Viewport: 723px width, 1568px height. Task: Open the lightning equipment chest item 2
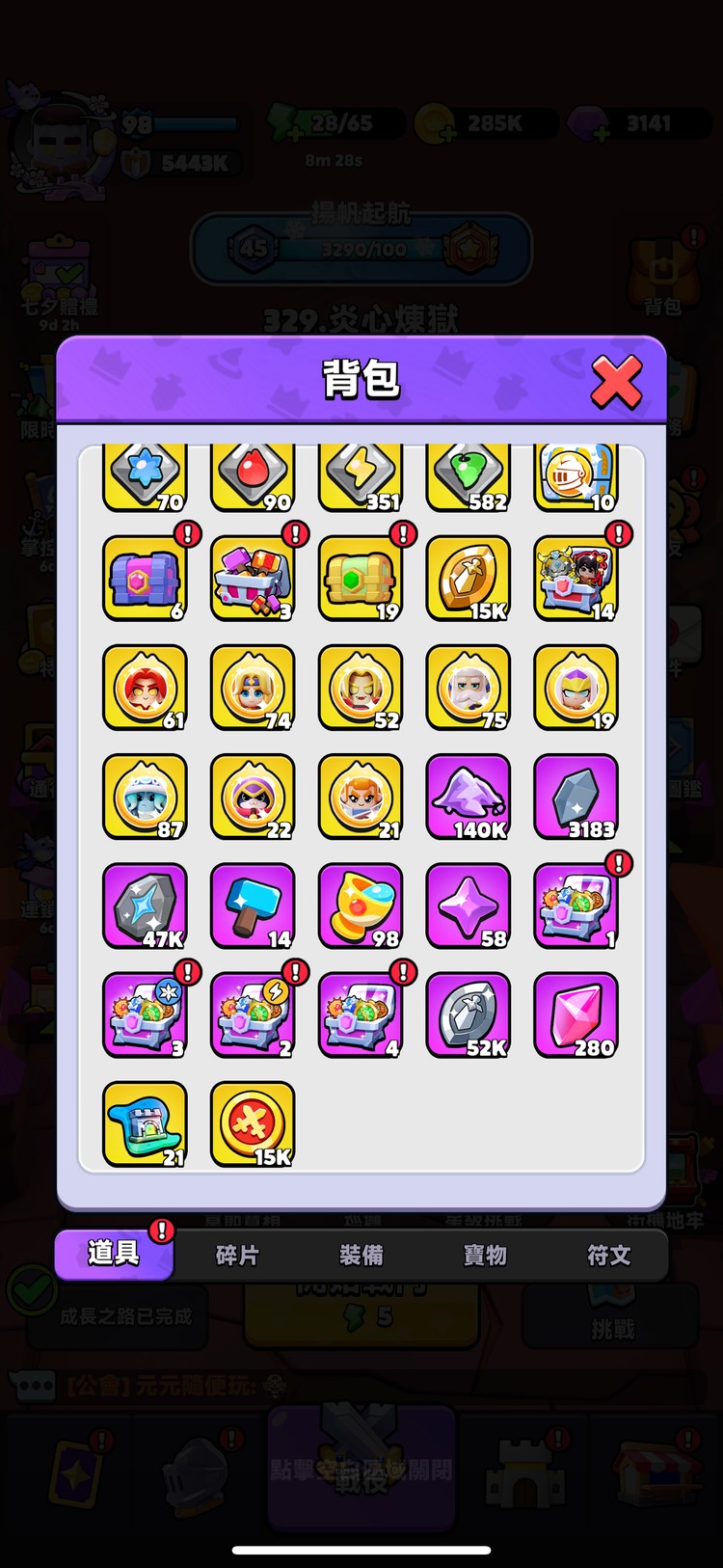click(253, 1014)
